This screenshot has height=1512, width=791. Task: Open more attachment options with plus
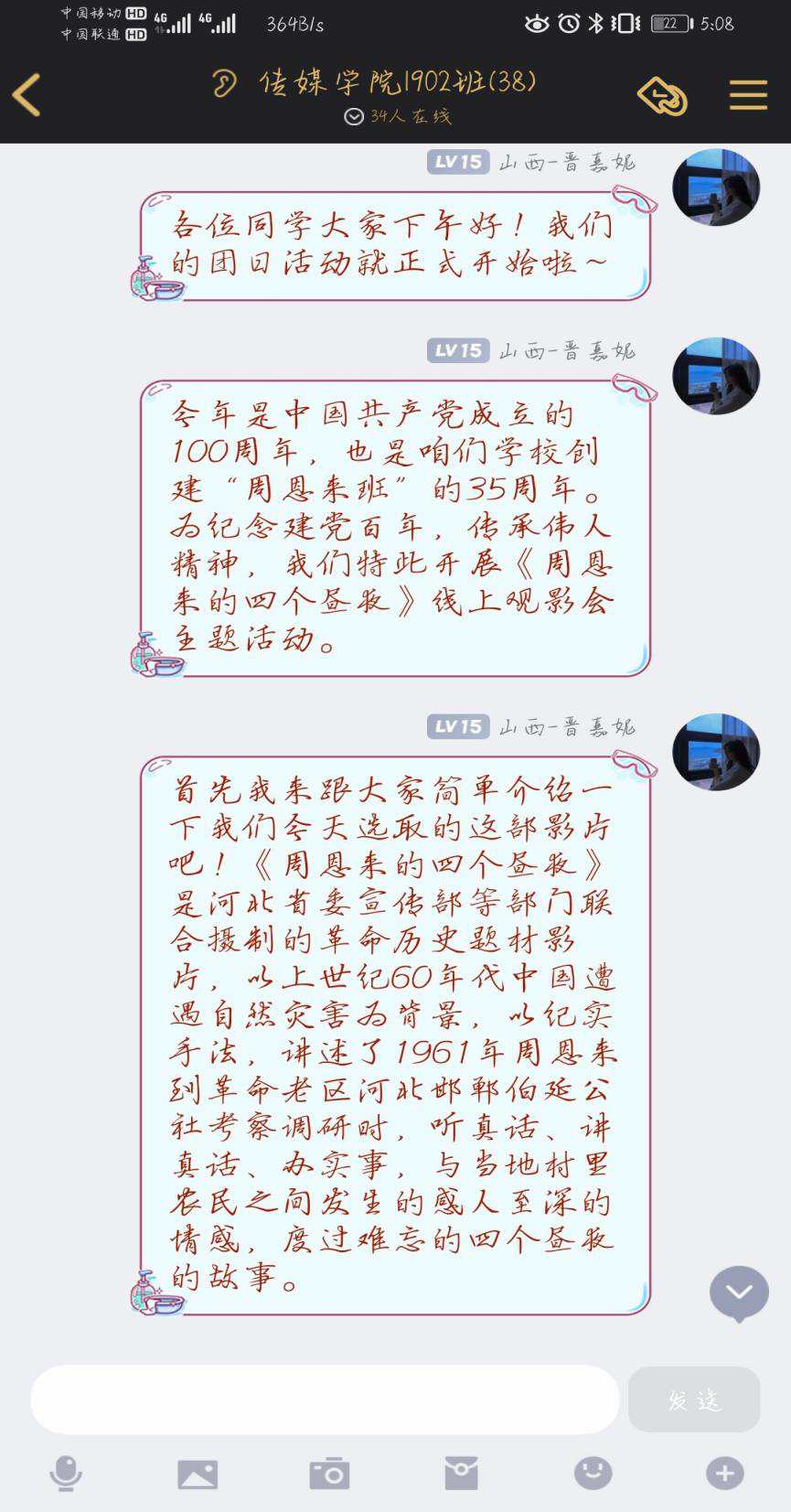coord(724,1473)
